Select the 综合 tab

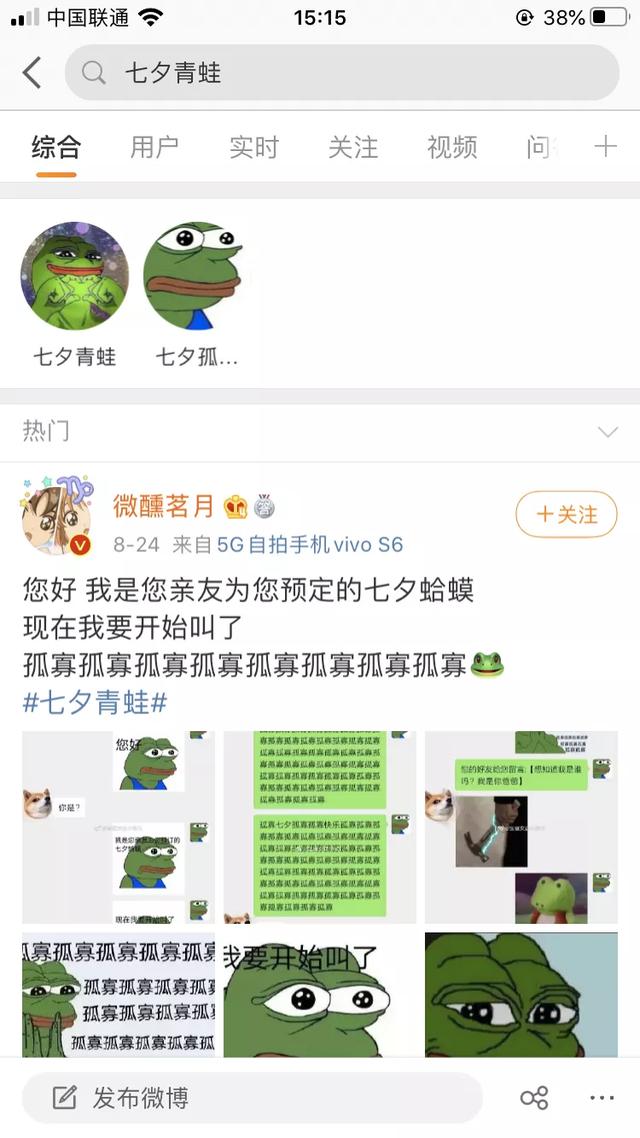click(56, 147)
